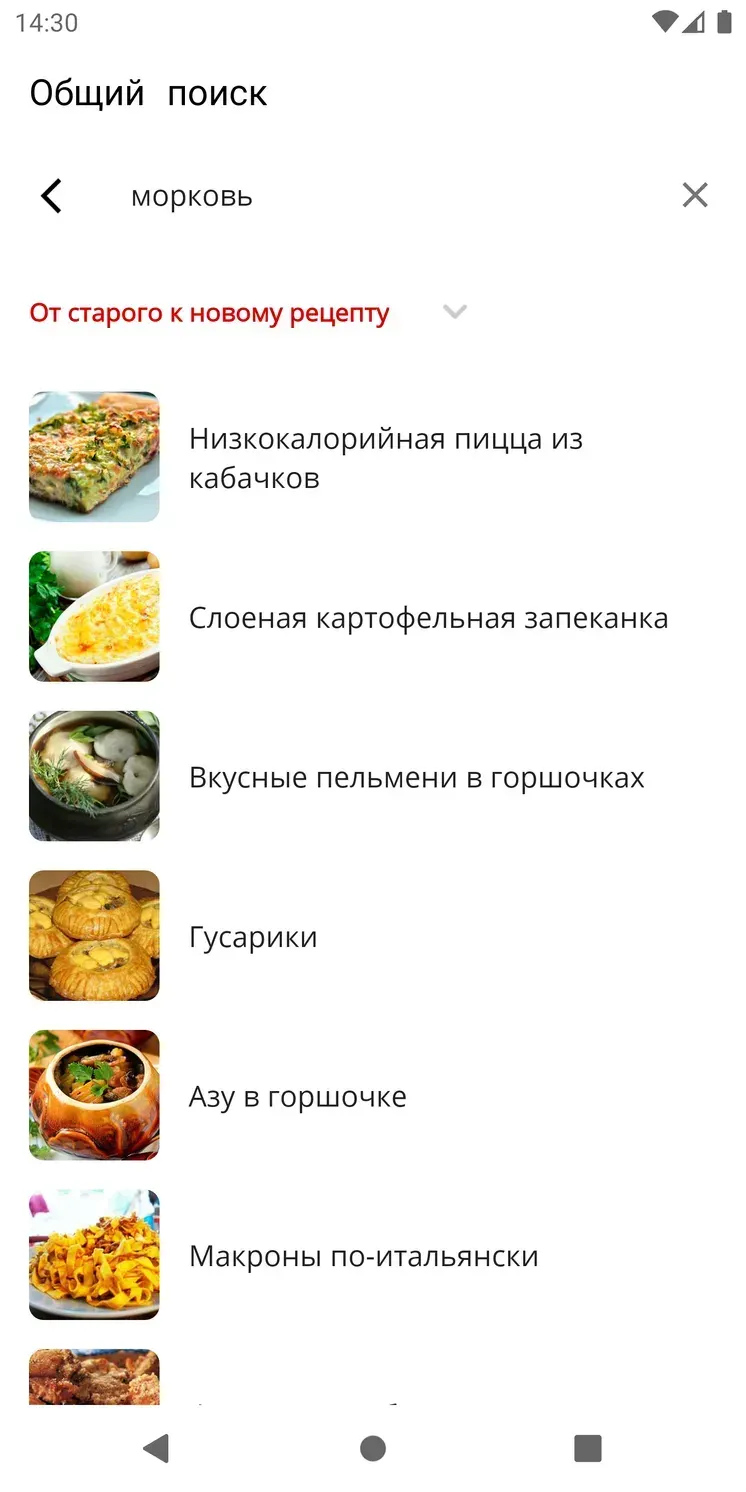746x1492 pixels.
Task: Open recent apps with the square button
Action: point(587,1447)
